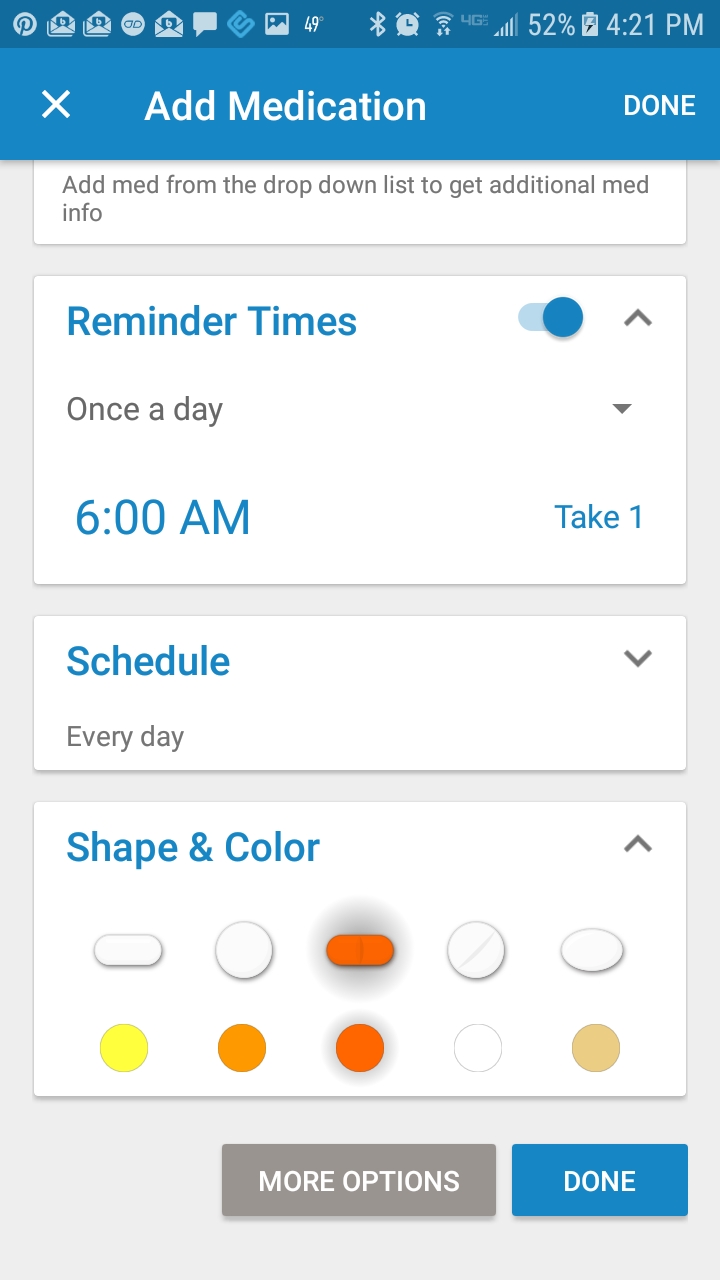Collapse the Reminder Times section

638,319
